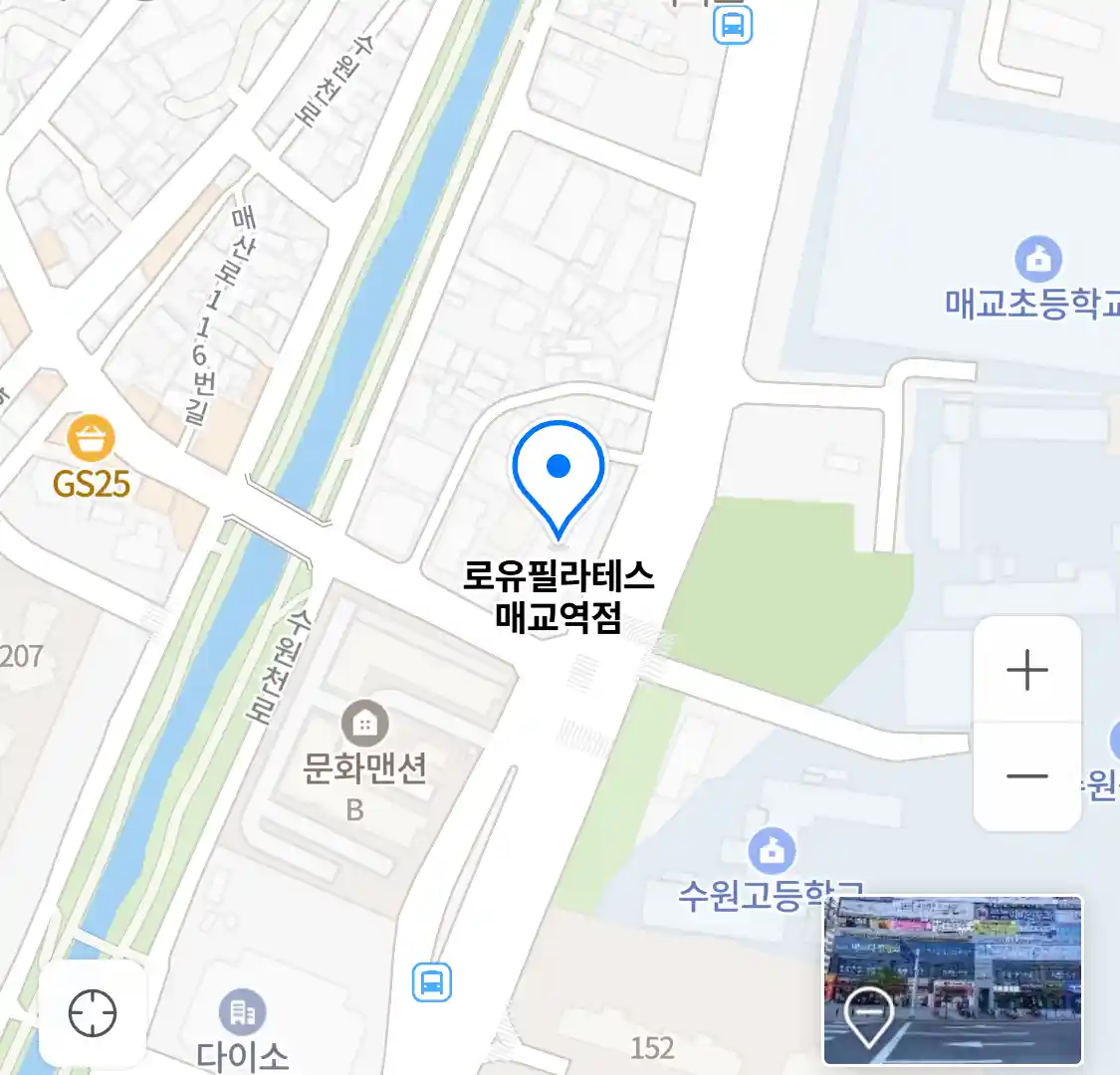Open the 다이소 store marker

(x=242, y=1013)
